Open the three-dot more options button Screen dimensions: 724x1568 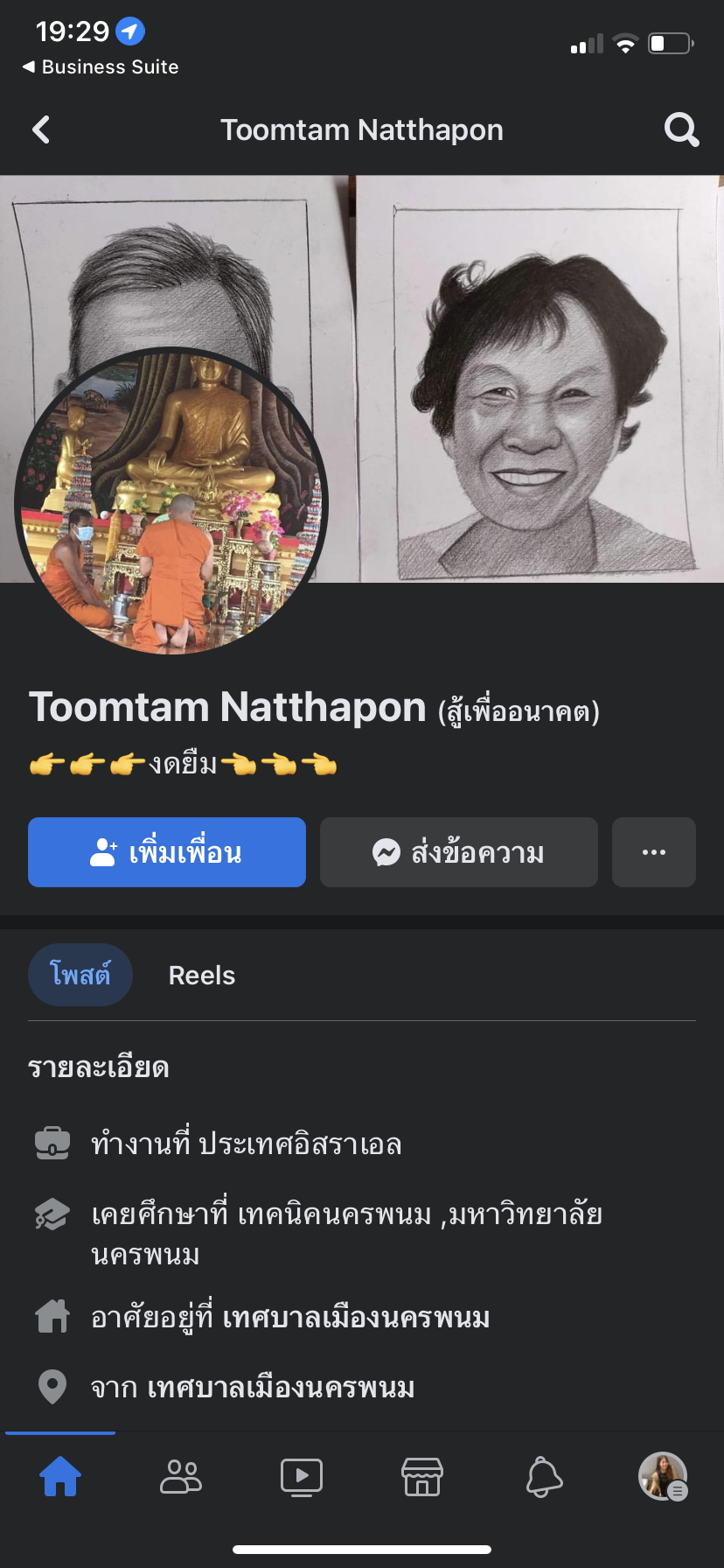(654, 852)
